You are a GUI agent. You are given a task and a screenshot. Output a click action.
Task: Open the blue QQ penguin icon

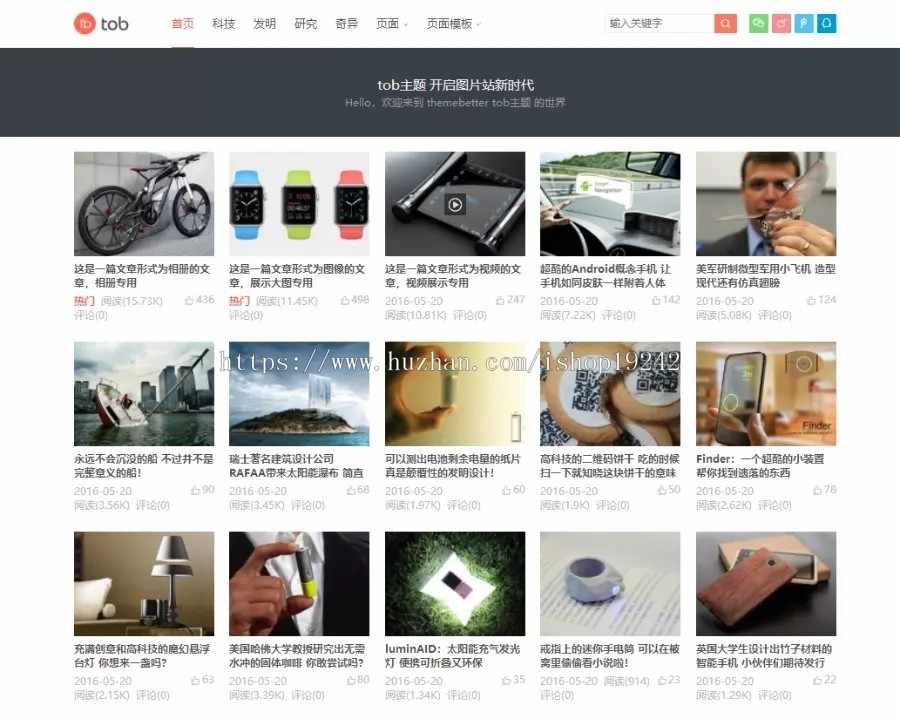(826, 23)
